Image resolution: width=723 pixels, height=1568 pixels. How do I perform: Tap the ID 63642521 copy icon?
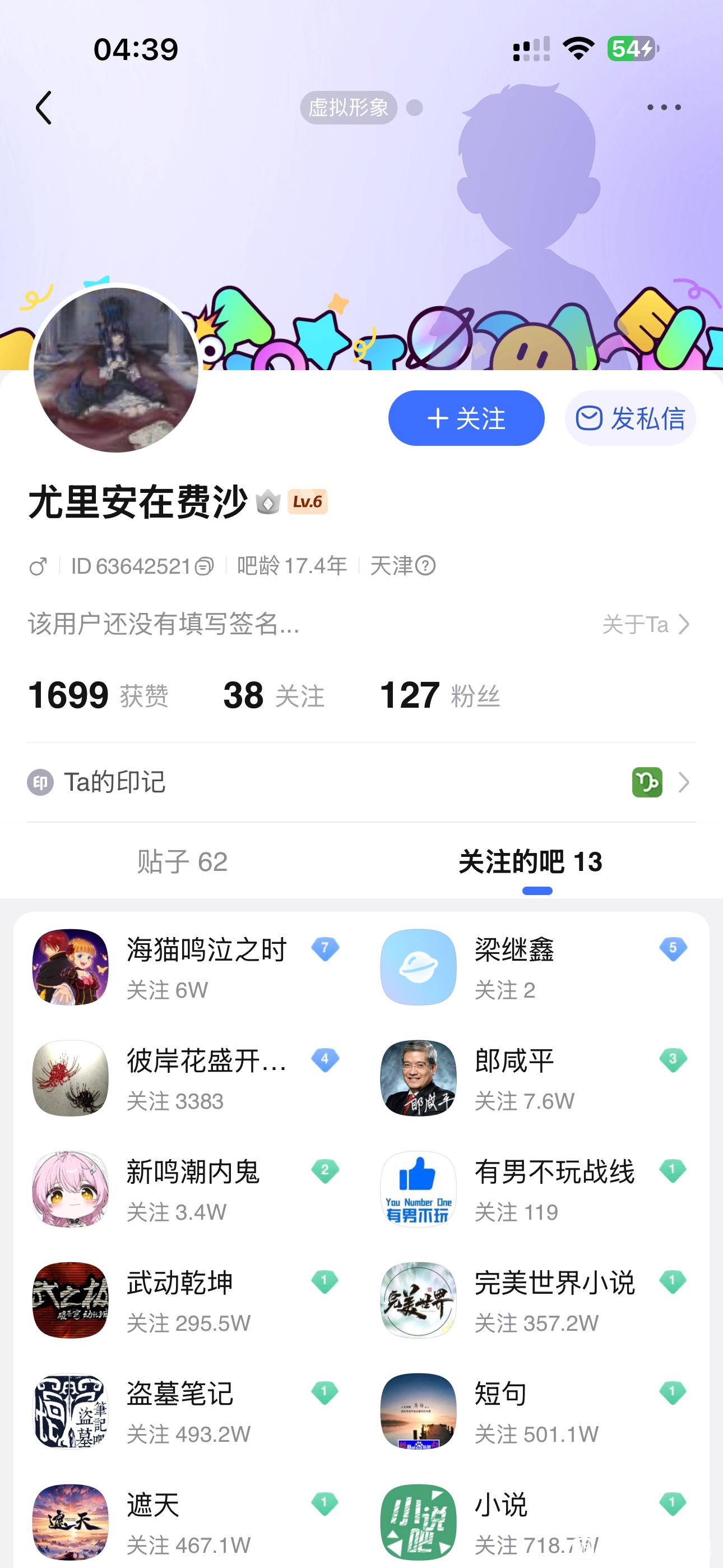pyautogui.click(x=205, y=567)
